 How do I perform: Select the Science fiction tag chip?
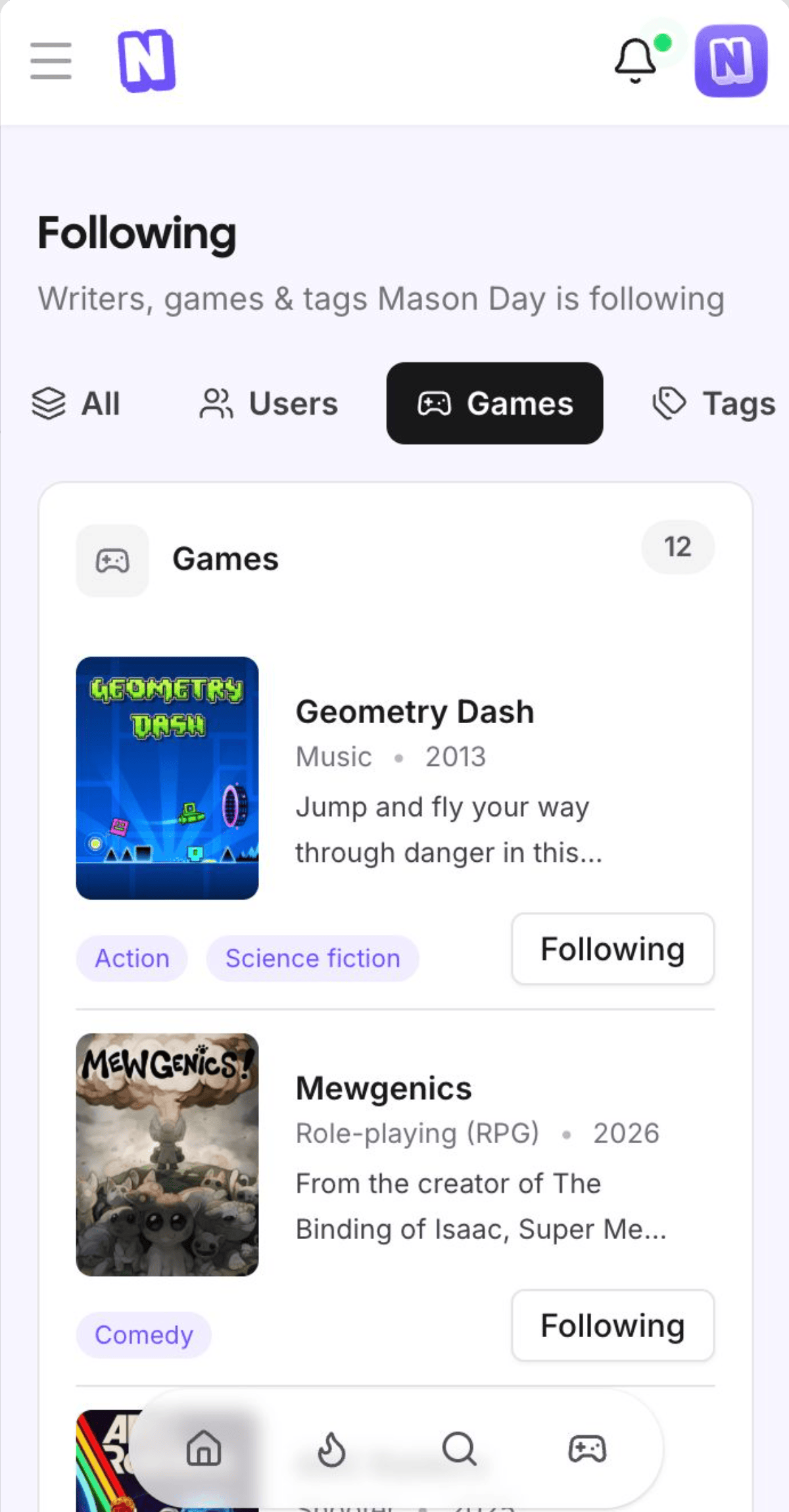click(x=312, y=958)
